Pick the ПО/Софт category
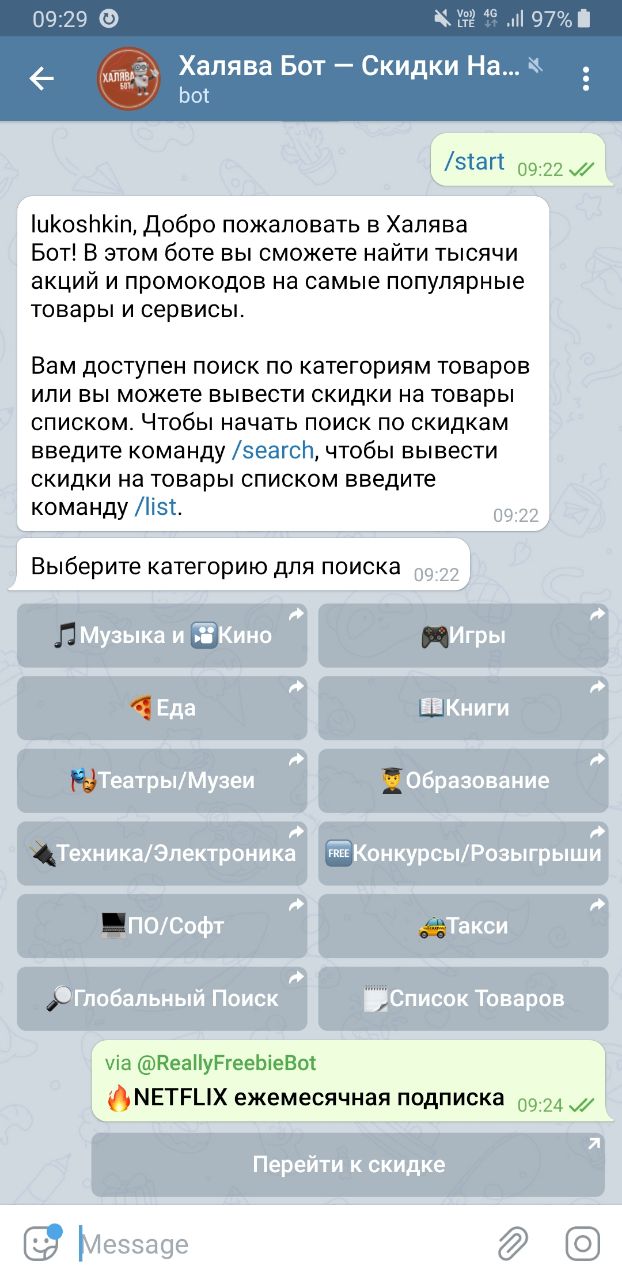This screenshot has height=1280, width=622. coord(162,926)
